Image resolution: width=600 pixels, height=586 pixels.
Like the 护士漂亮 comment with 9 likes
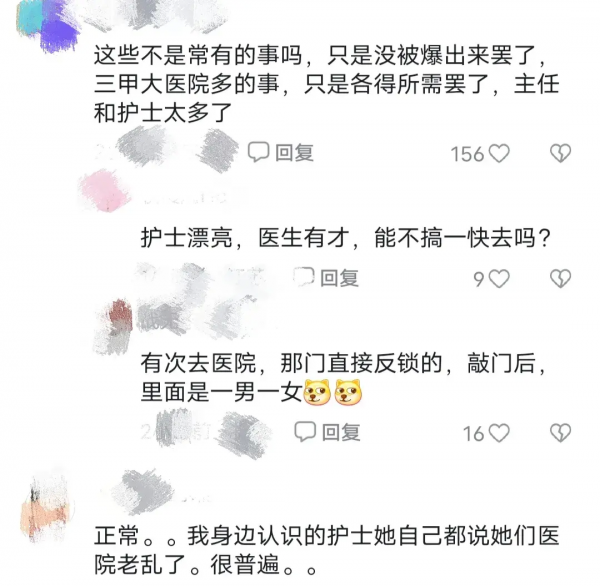coord(498,279)
